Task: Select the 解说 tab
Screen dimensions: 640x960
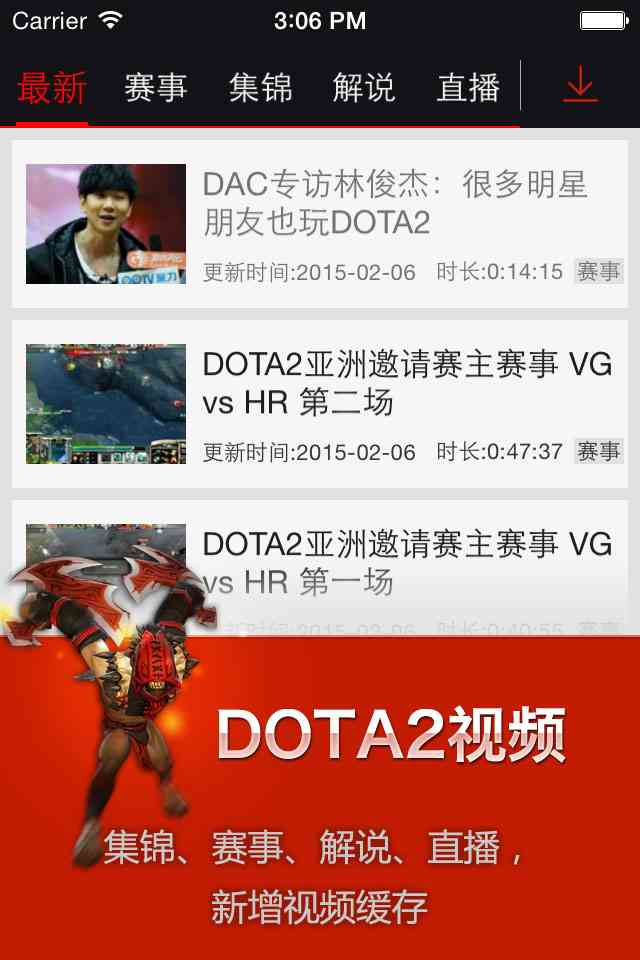Action: (x=364, y=88)
